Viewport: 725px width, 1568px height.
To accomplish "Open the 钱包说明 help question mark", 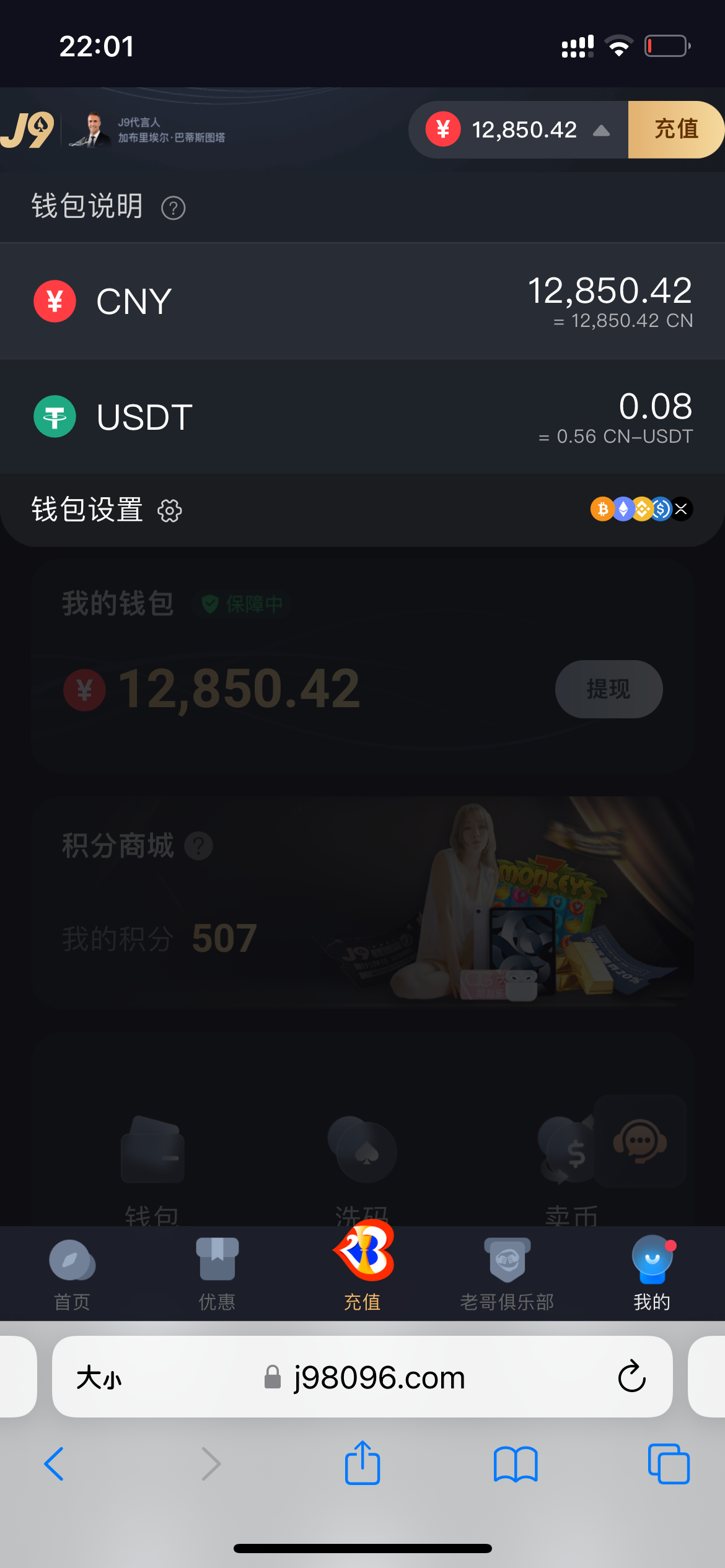I will coord(174,208).
